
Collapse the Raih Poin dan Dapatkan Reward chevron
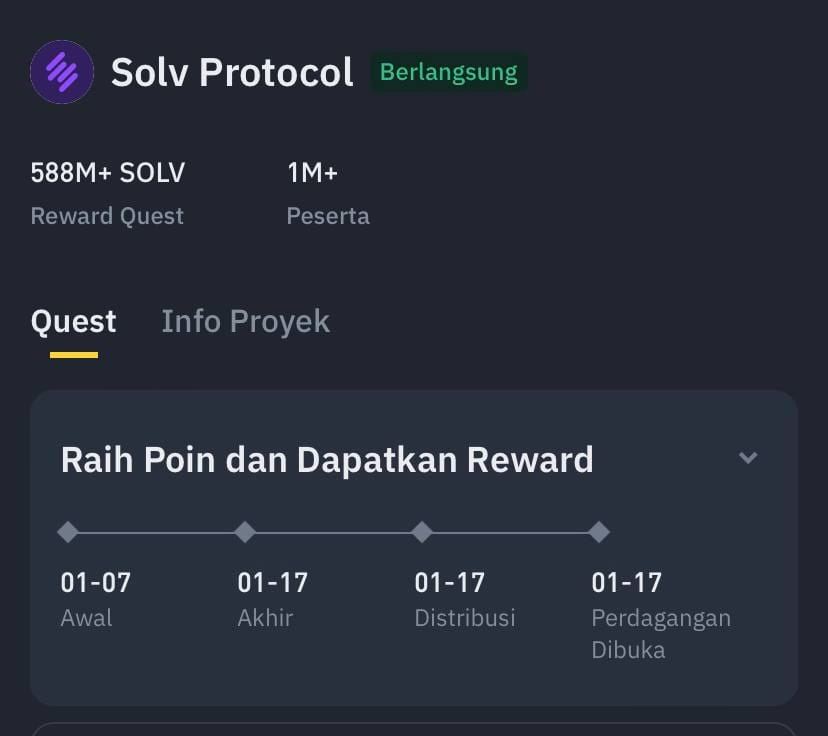[748, 458]
